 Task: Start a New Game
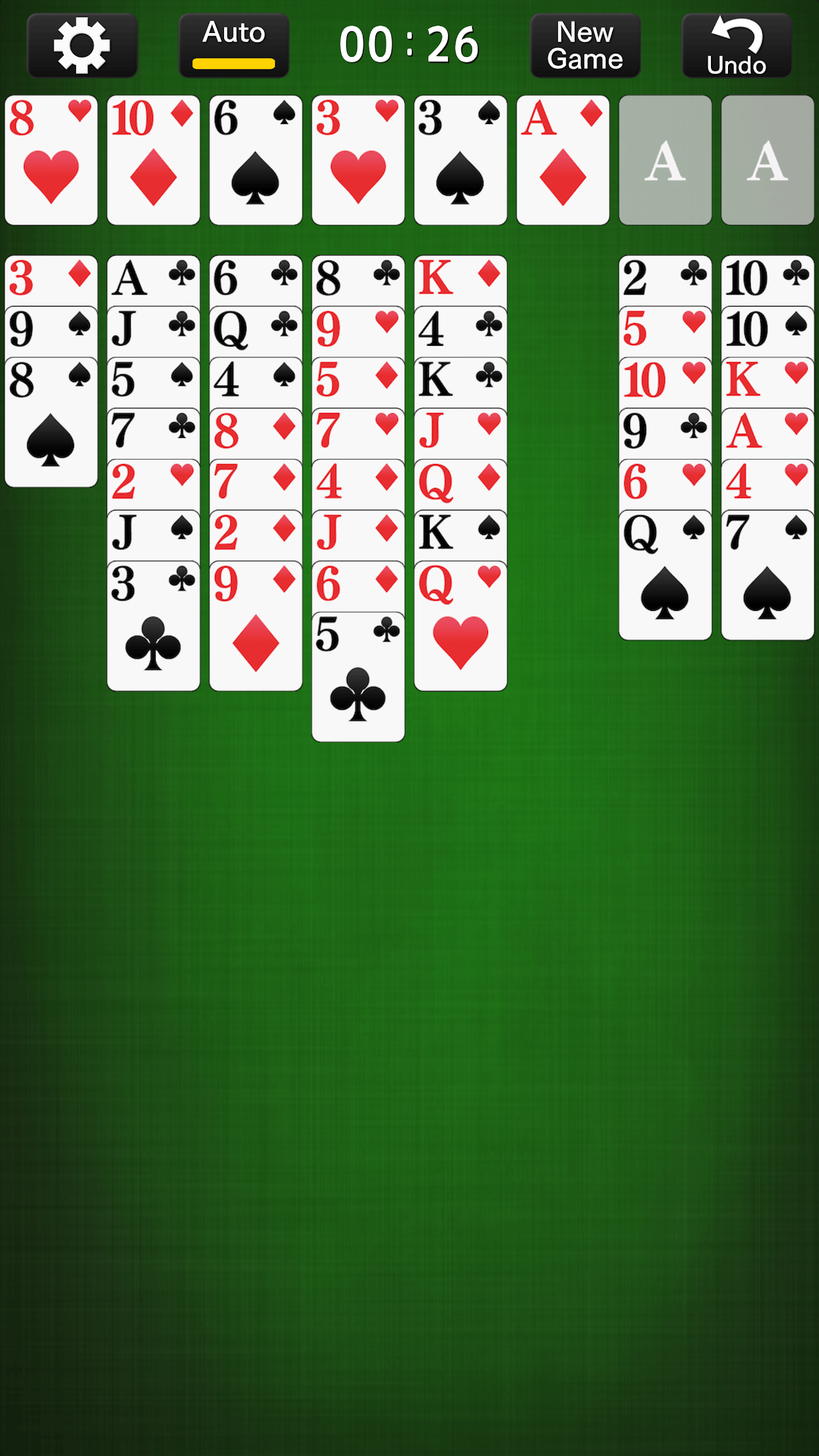pyautogui.click(x=585, y=45)
